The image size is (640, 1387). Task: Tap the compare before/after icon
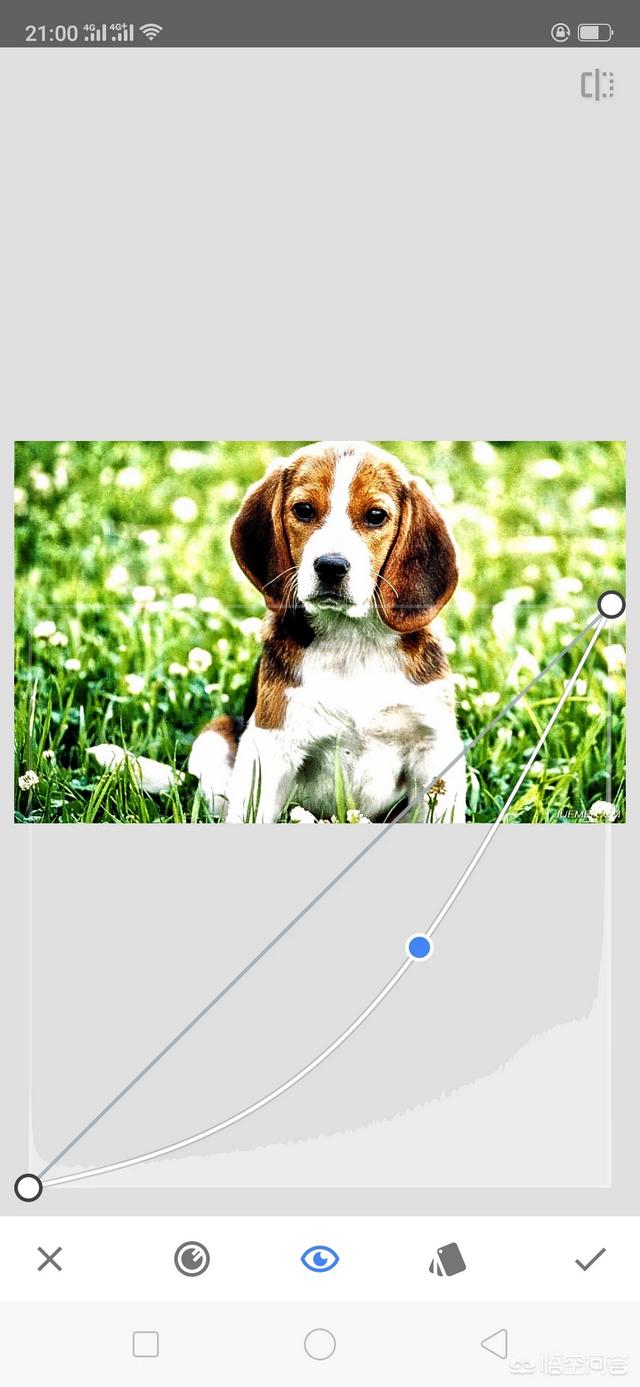pyautogui.click(x=597, y=85)
